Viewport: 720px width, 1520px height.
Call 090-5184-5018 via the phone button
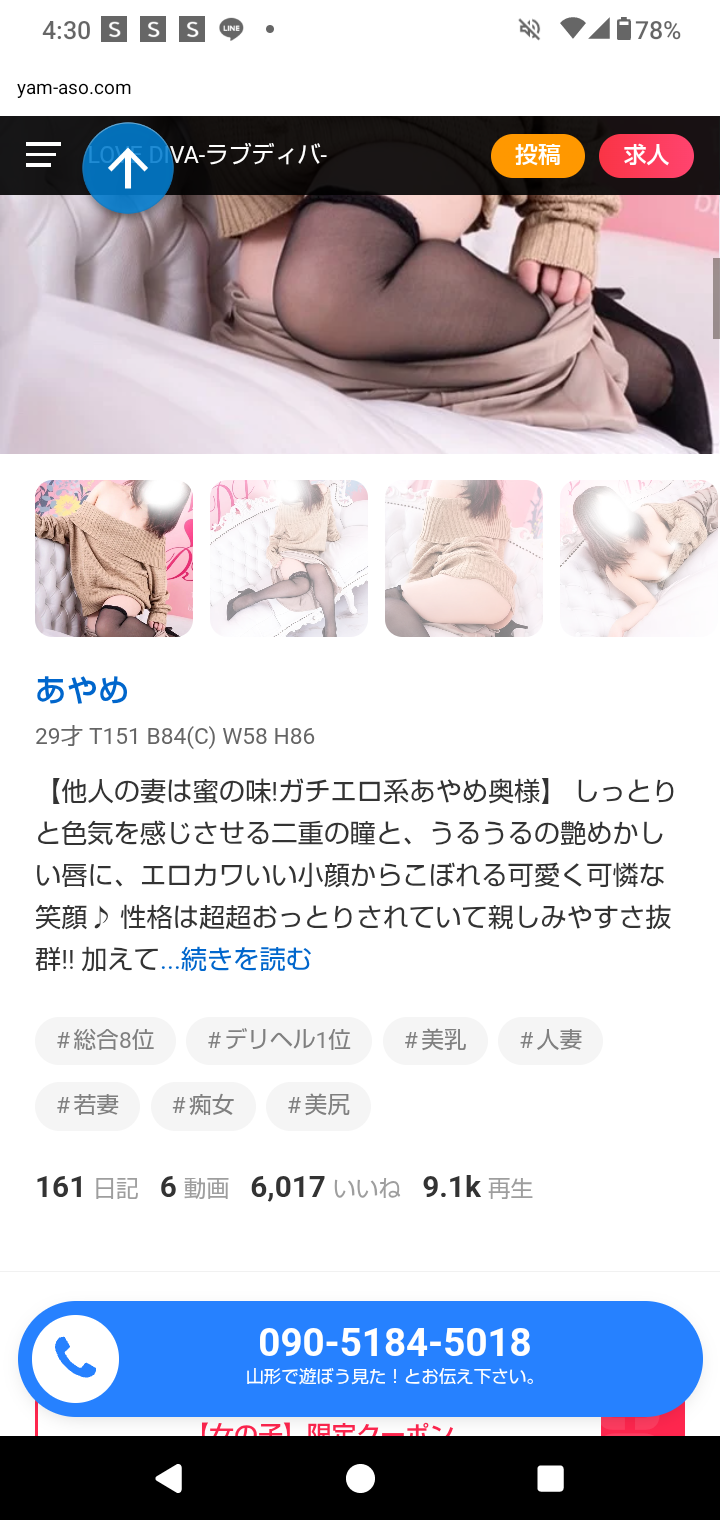[360, 1359]
